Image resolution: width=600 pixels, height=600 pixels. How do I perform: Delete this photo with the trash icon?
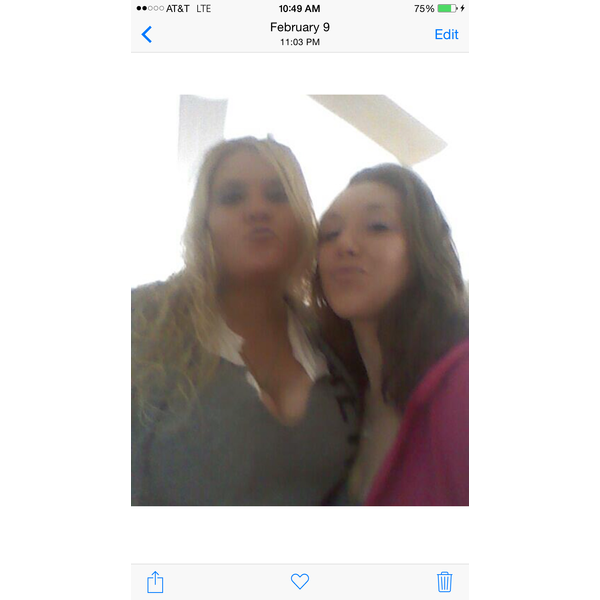pos(444,581)
